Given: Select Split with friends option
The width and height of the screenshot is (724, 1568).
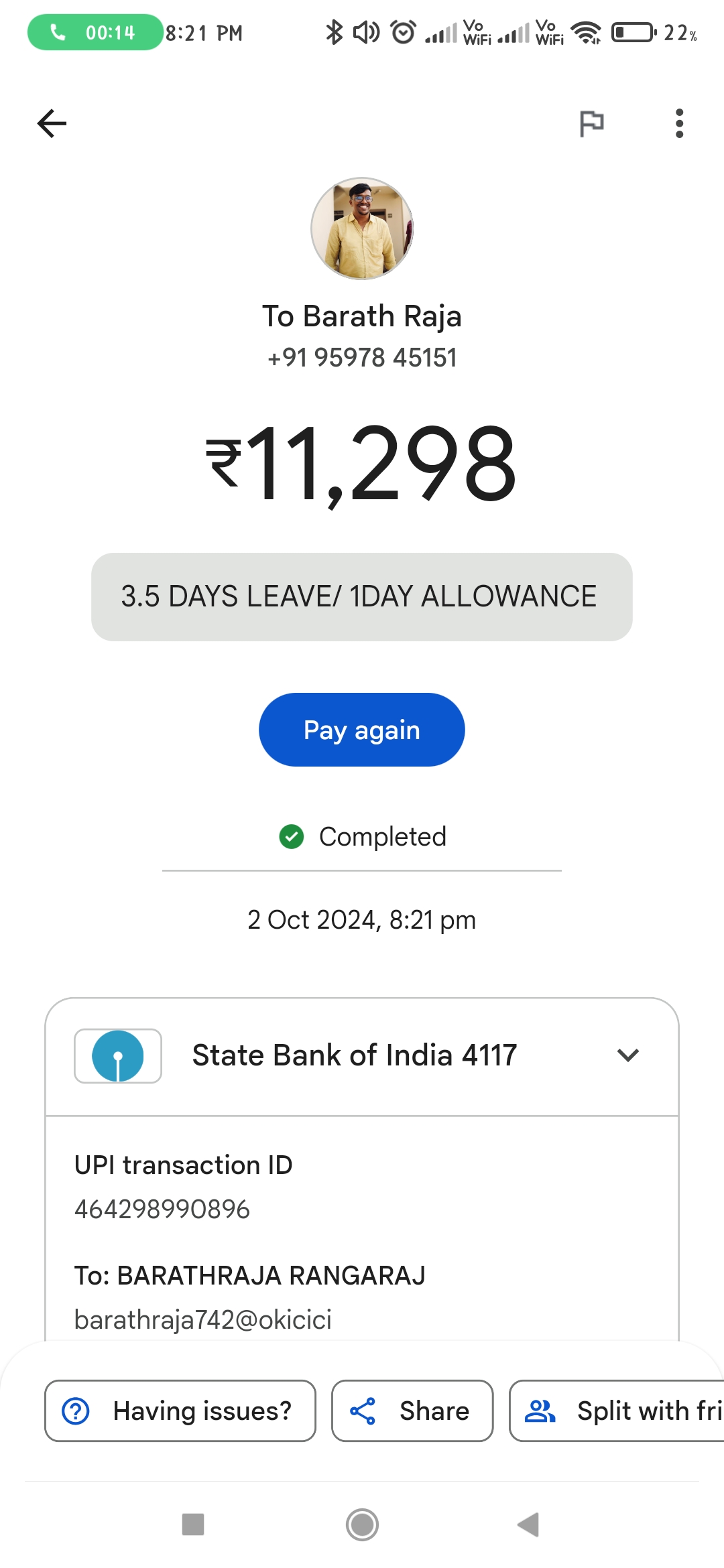Looking at the screenshot, I should (617, 1411).
